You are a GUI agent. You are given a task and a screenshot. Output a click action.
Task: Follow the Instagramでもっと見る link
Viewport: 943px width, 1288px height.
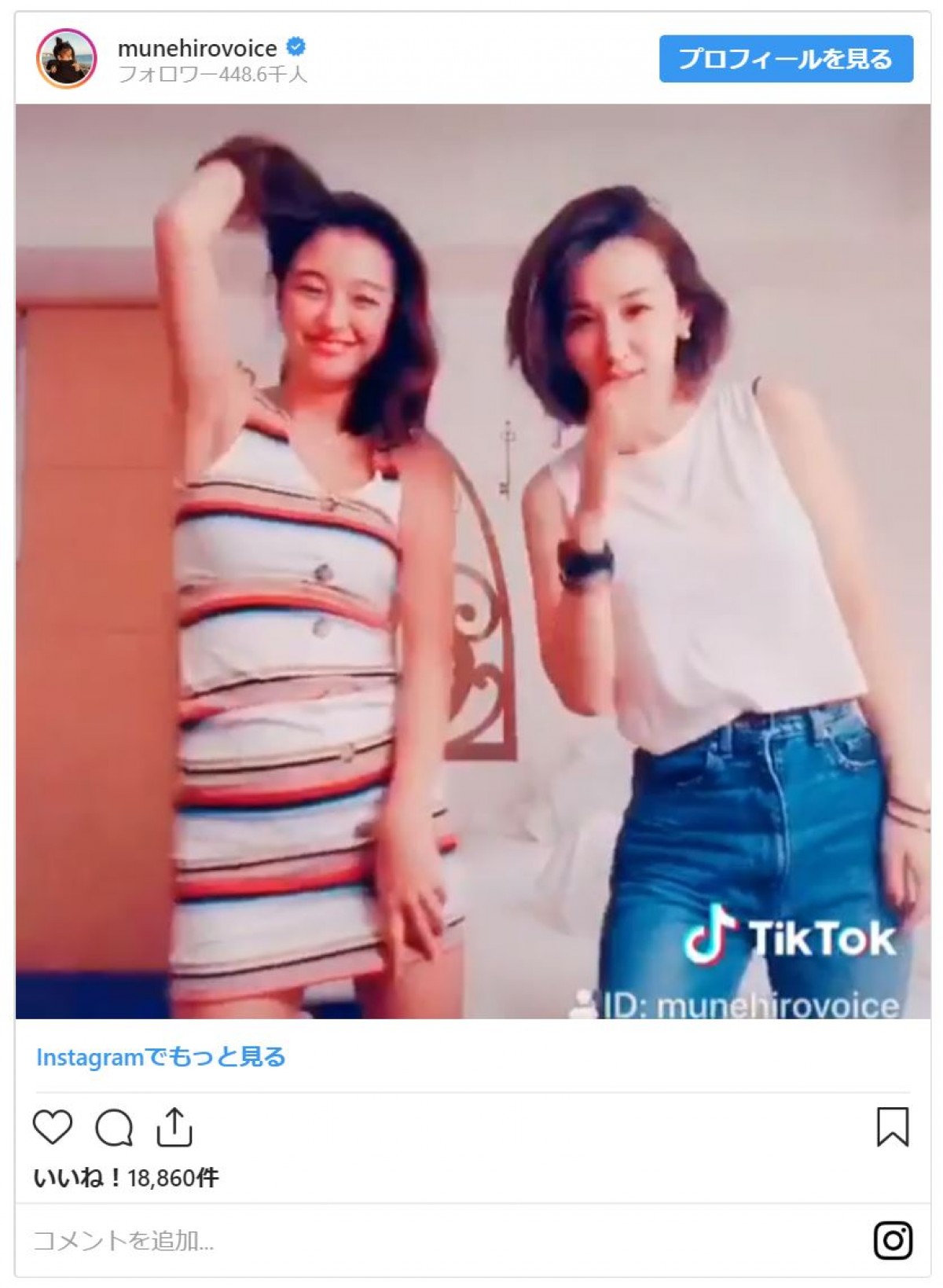point(160,1057)
